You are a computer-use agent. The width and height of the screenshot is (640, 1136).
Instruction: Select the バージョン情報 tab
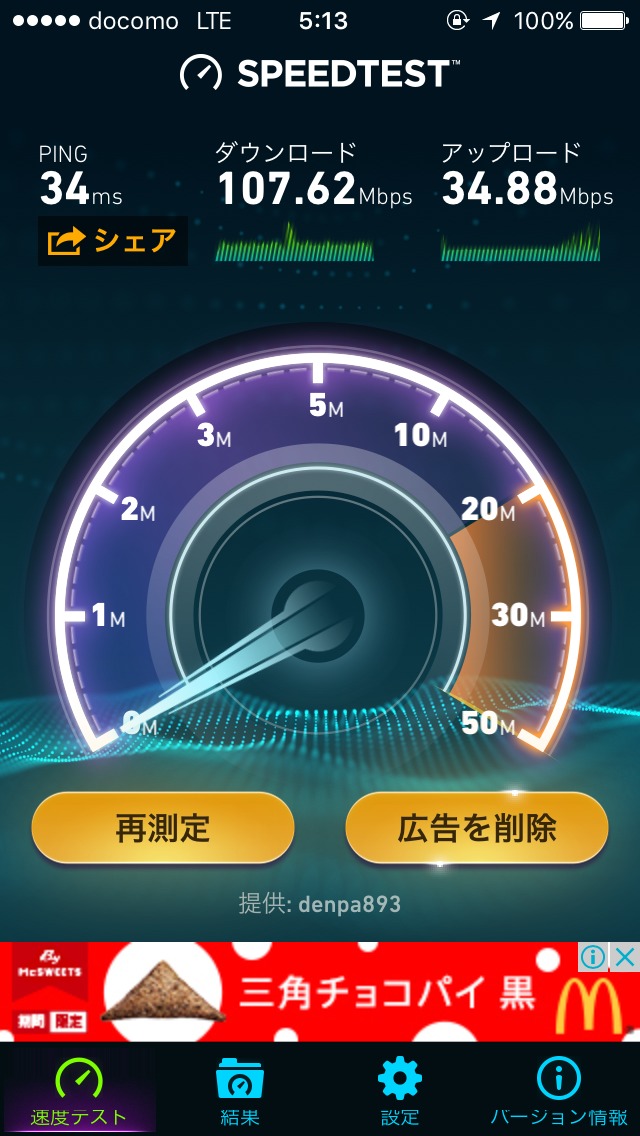(559, 1090)
